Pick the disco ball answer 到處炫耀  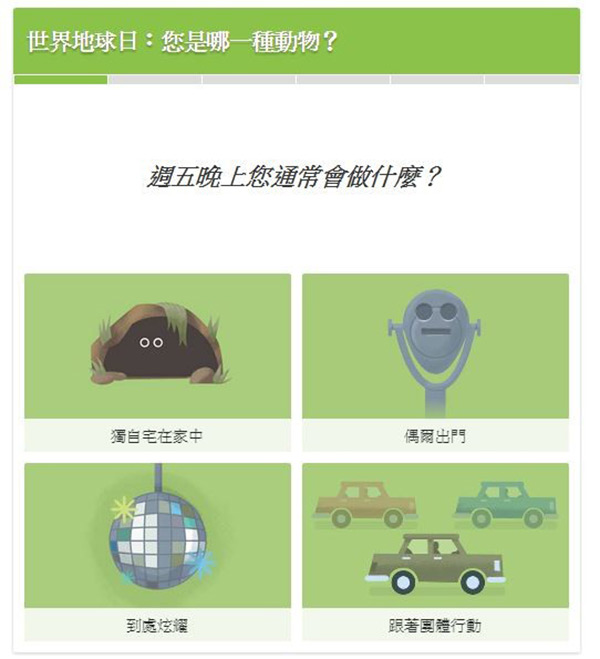click(x=157, y=550)
